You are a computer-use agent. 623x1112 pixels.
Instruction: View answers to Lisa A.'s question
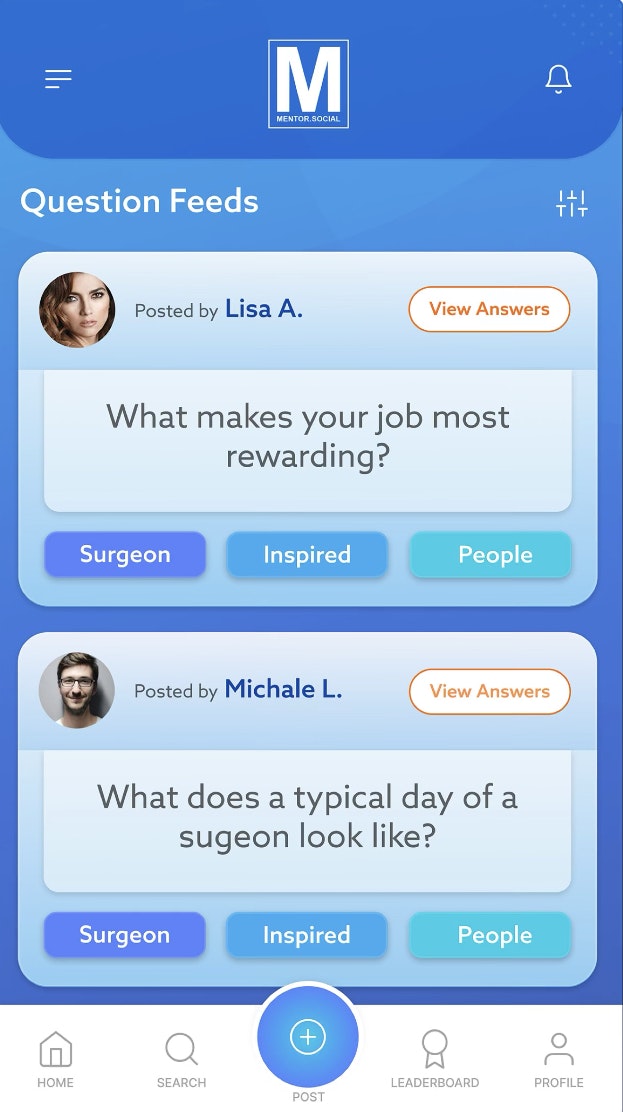pyautogui.click(x=489, y=309)
